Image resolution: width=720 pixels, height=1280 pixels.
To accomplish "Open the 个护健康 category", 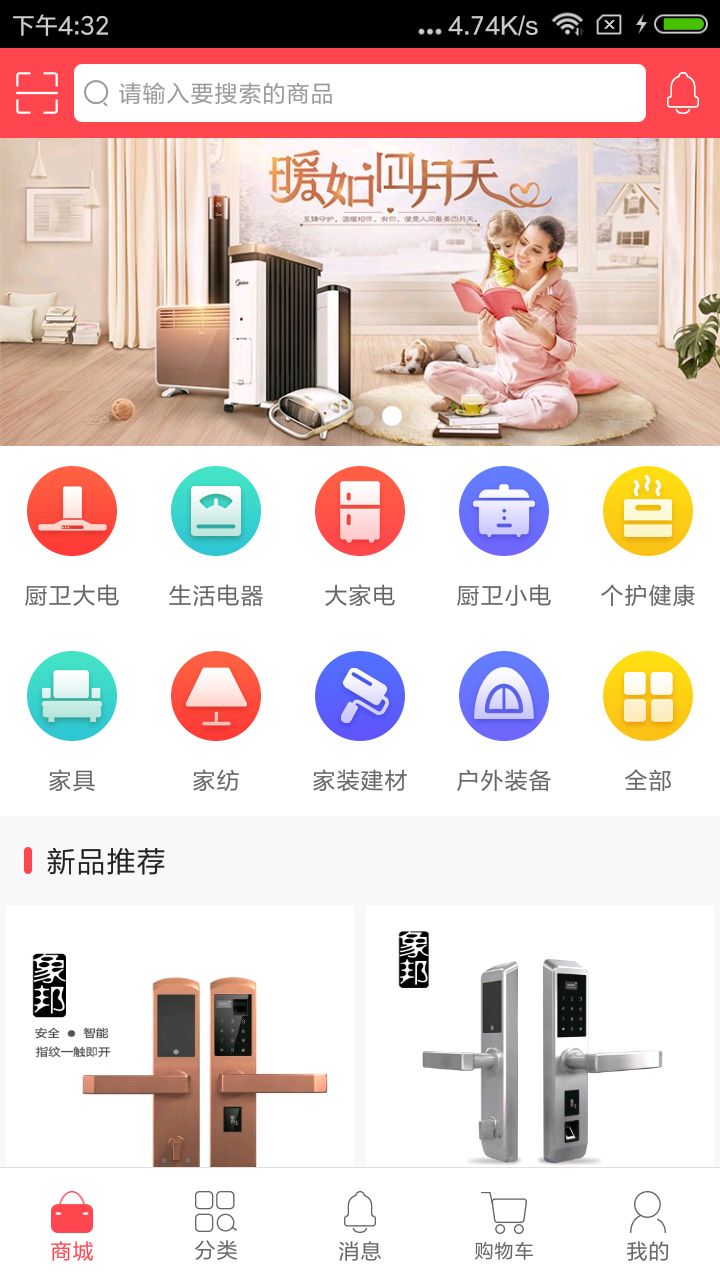I will pos(648,538).
